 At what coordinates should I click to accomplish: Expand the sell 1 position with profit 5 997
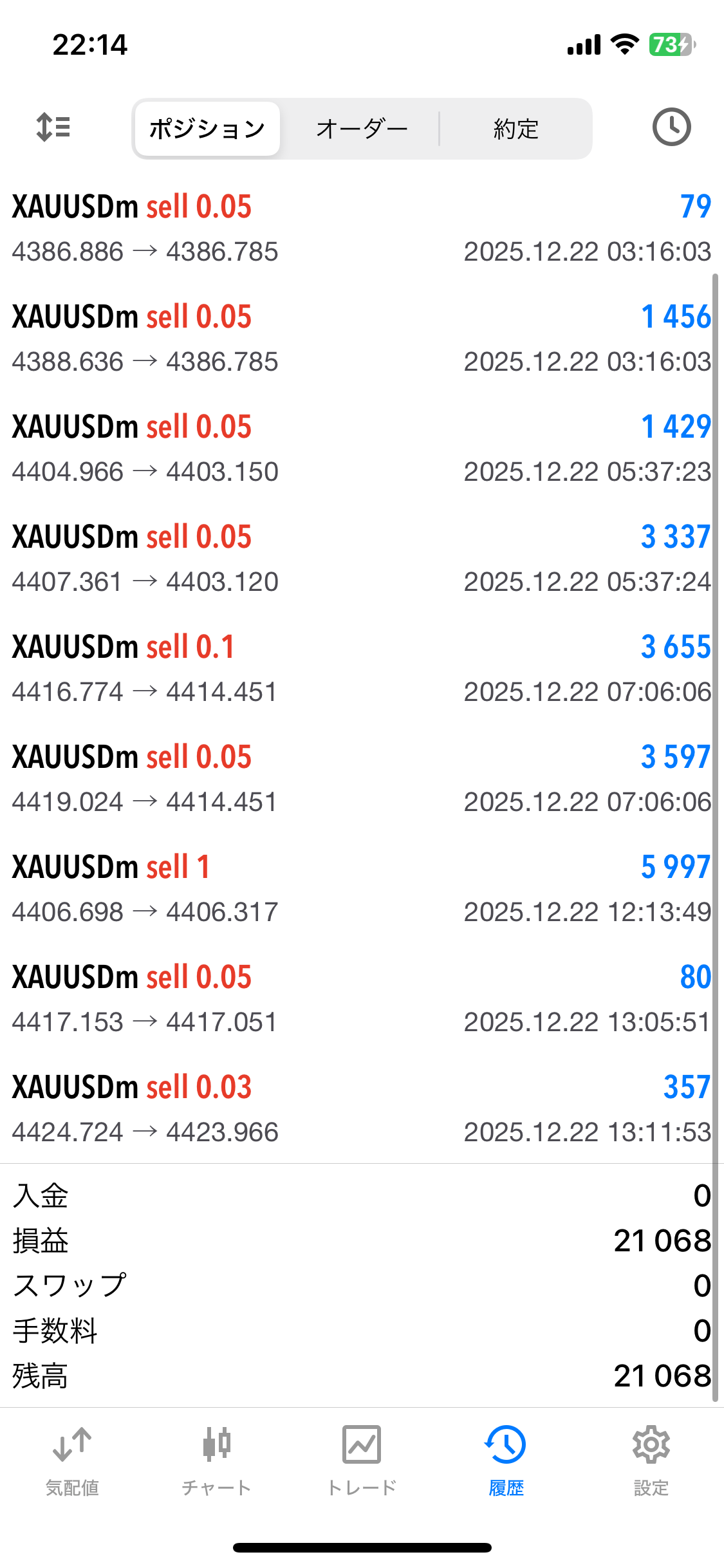coord(362,888)
